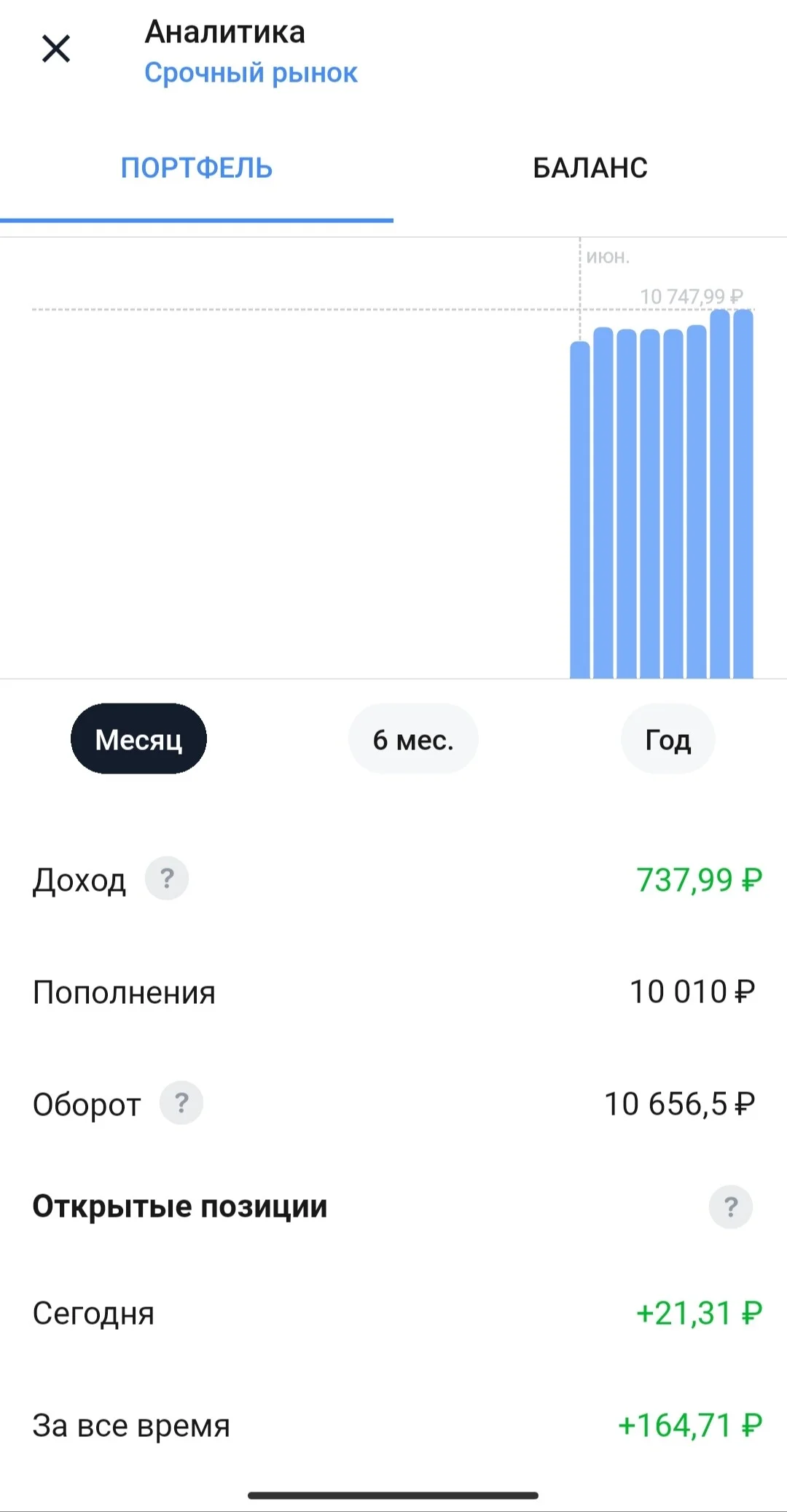Image resolution: width=787 pixels, height=1512 pixels.
Task: Switch the chart to 6 мес.
Action: pyautogui.click(x=413, y=739)
